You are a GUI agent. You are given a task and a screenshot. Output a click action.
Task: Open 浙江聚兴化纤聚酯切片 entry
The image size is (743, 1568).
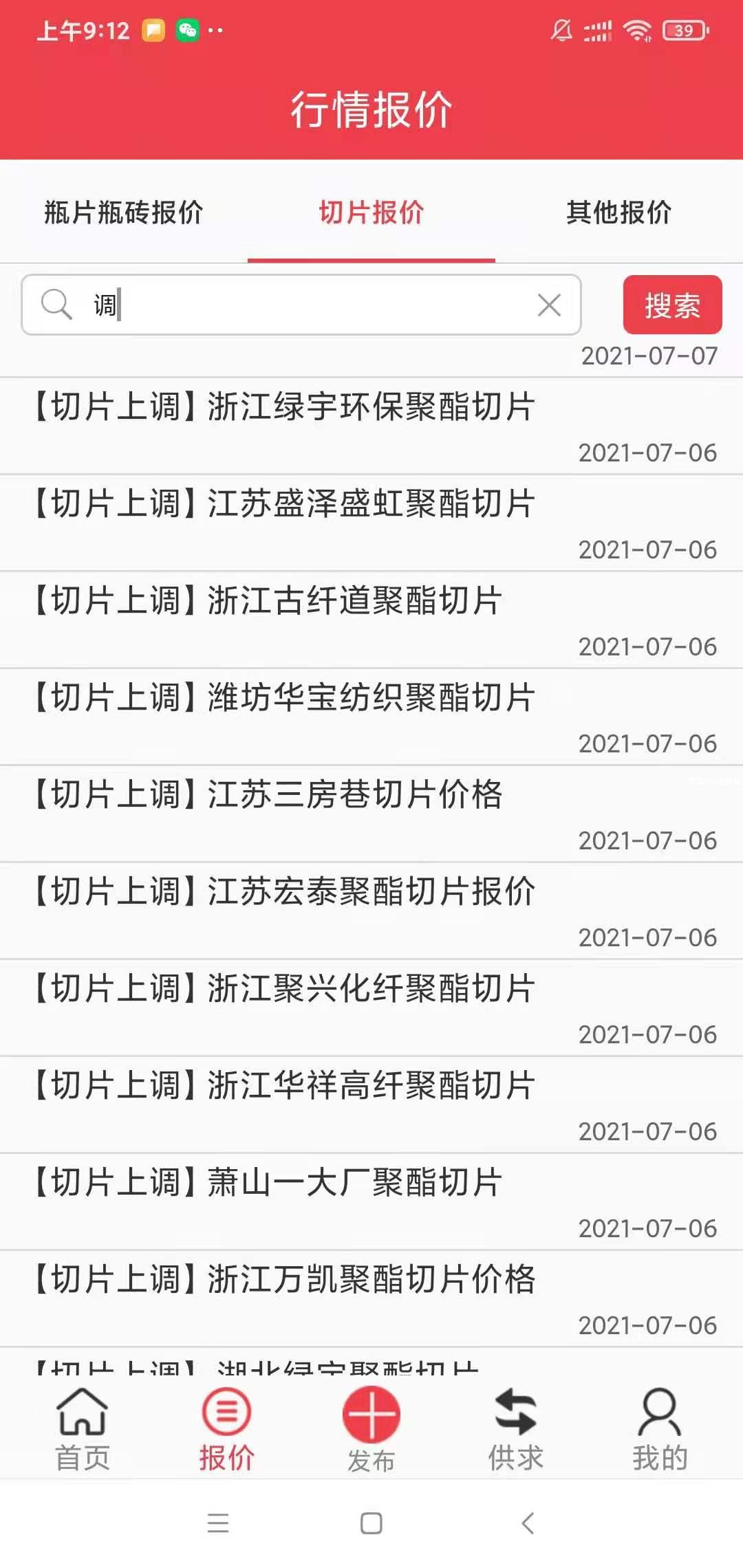tap(283, 989)
